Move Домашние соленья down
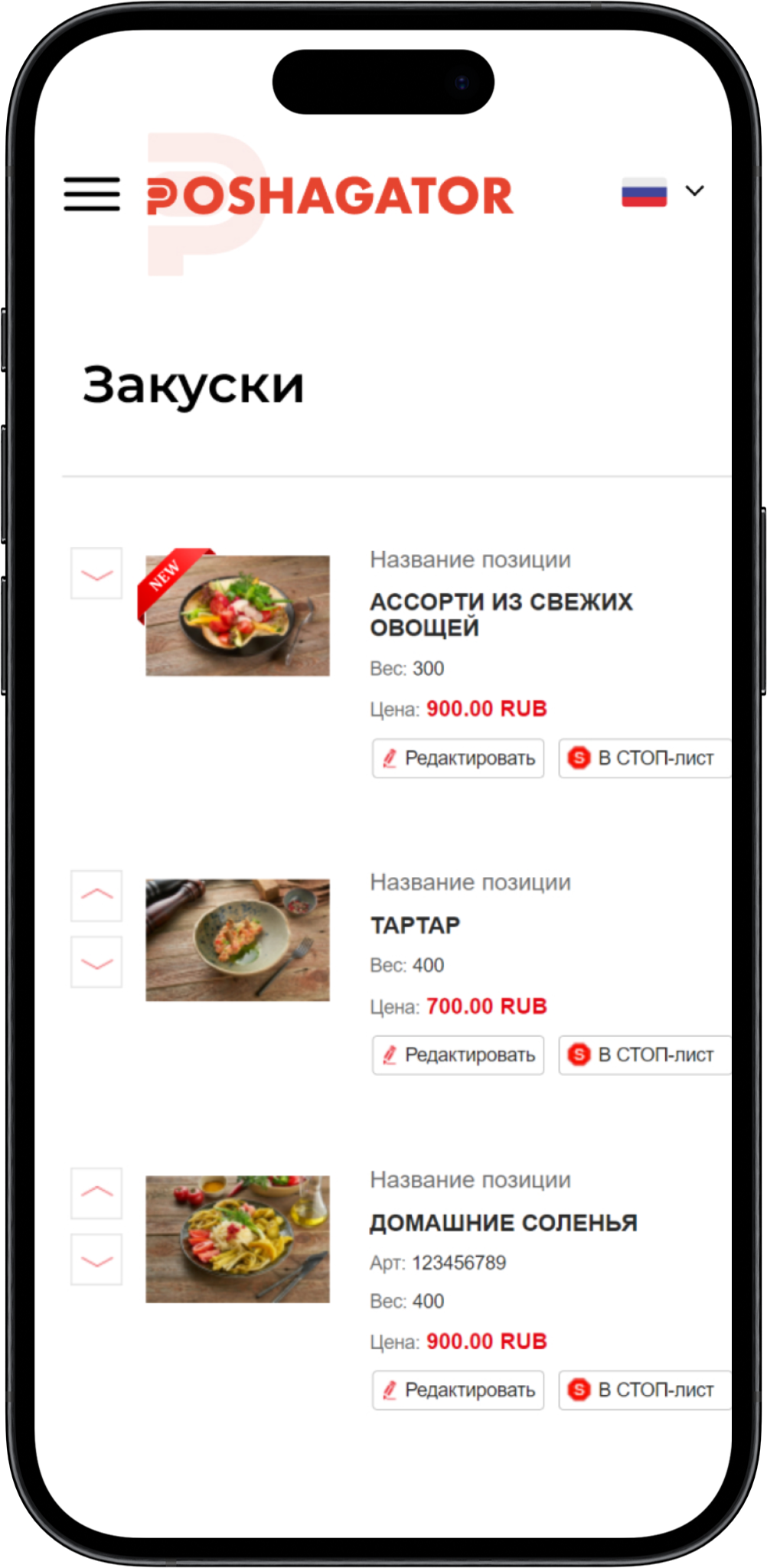 pyautogui.click(x=96, y=1259)
